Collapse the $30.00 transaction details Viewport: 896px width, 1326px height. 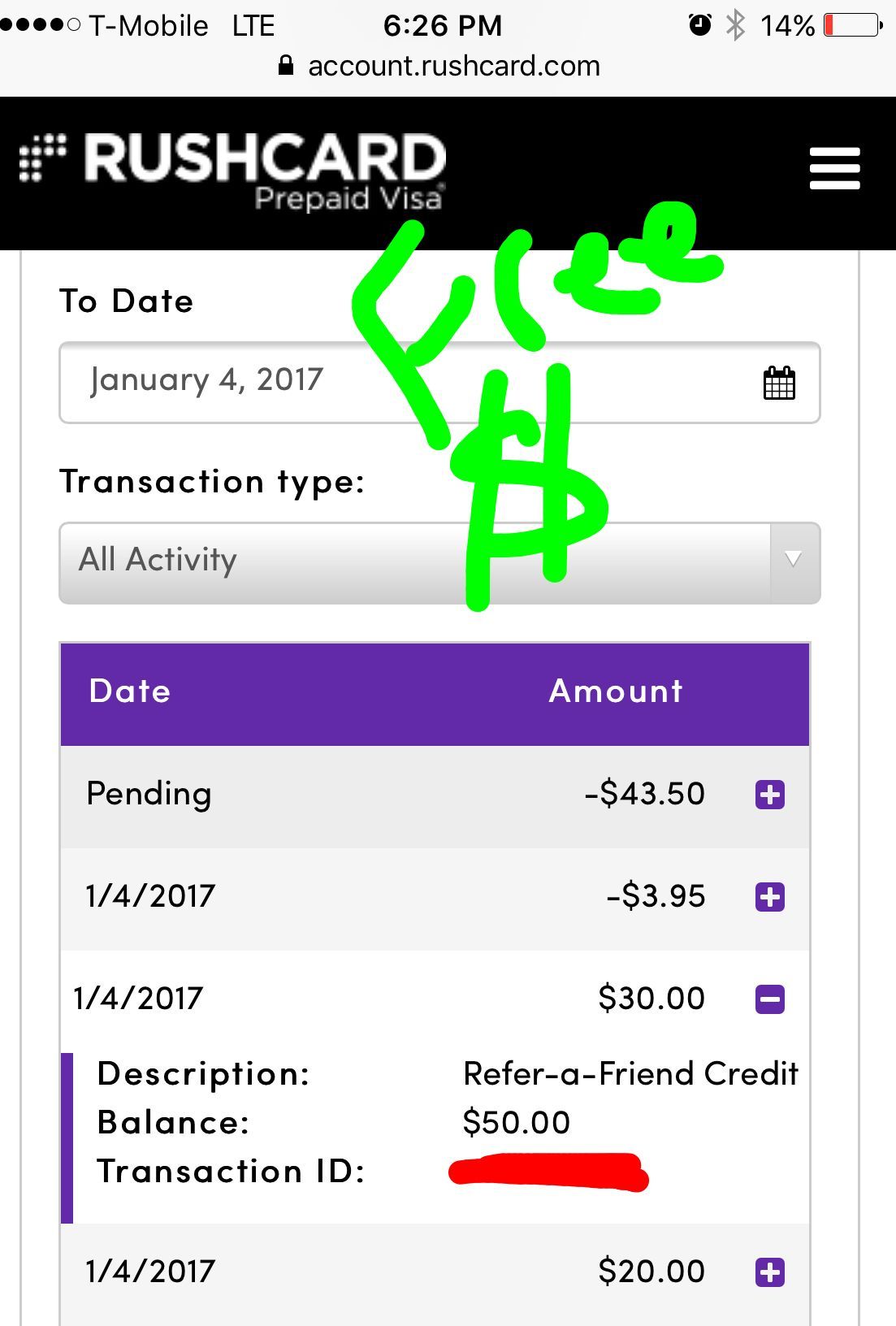[769, 999]
